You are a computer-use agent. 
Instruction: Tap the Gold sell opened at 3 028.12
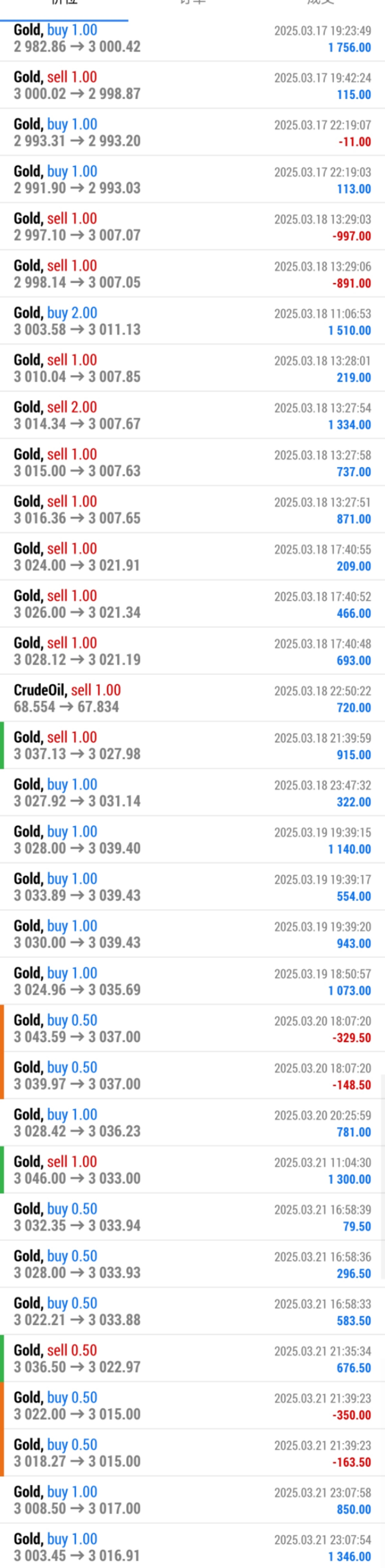click(x=192, y=651)
